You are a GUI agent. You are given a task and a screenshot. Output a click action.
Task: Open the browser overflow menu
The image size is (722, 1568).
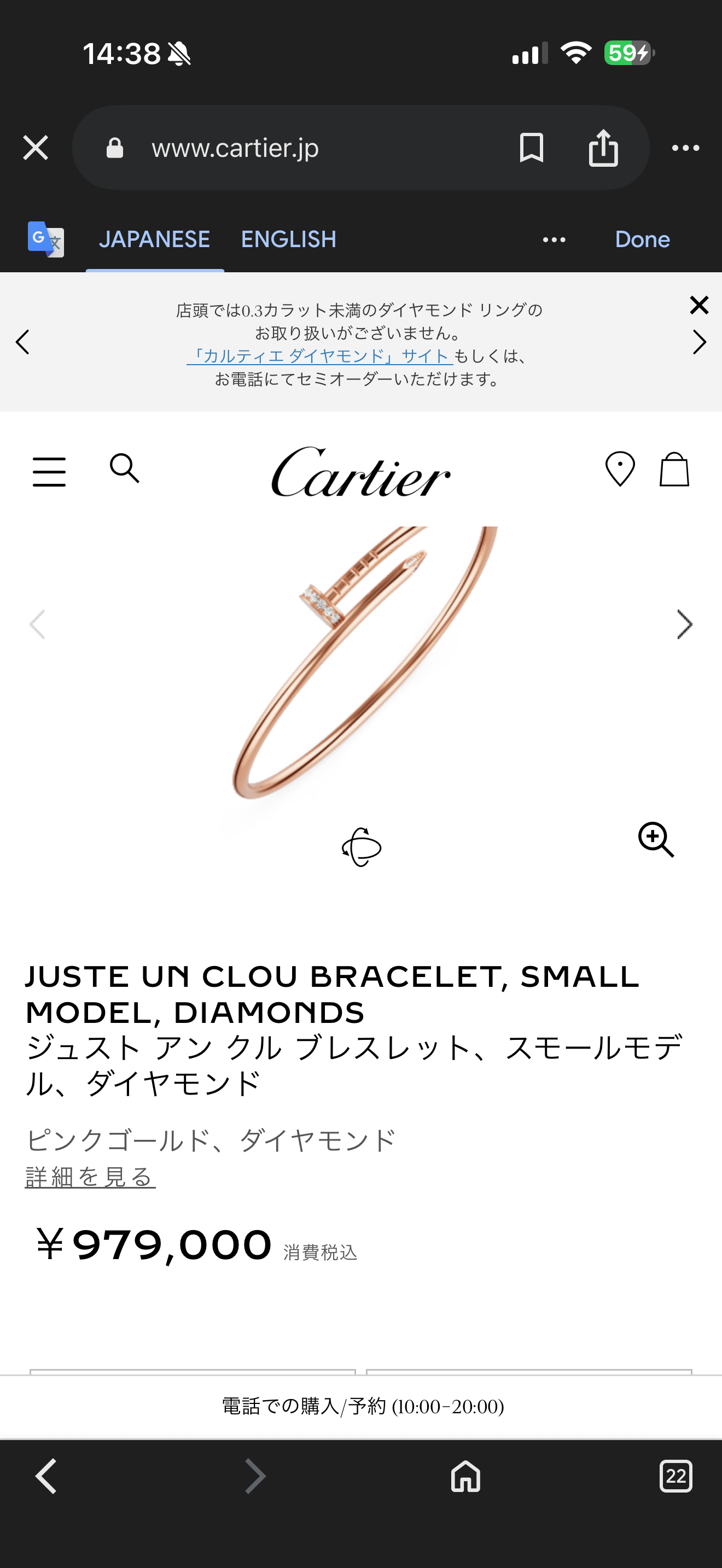[x=685, y=148]
